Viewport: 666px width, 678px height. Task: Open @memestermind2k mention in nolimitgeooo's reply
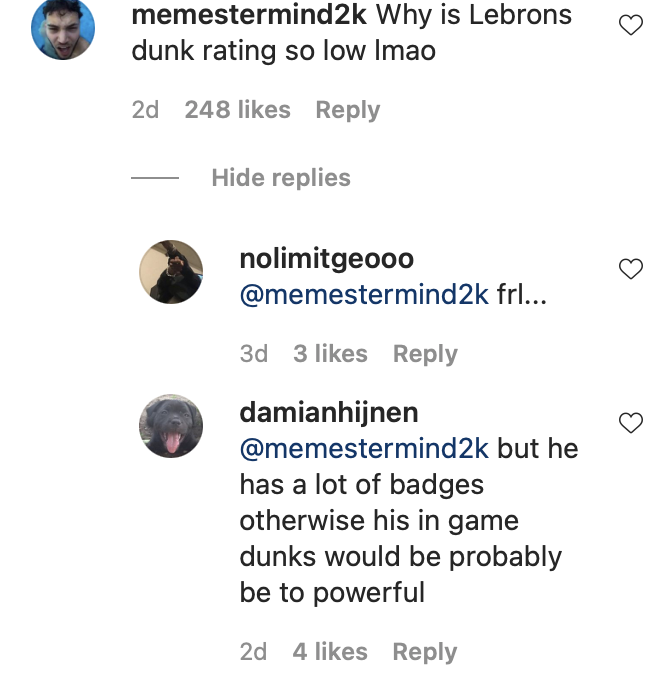pos(364,296)
